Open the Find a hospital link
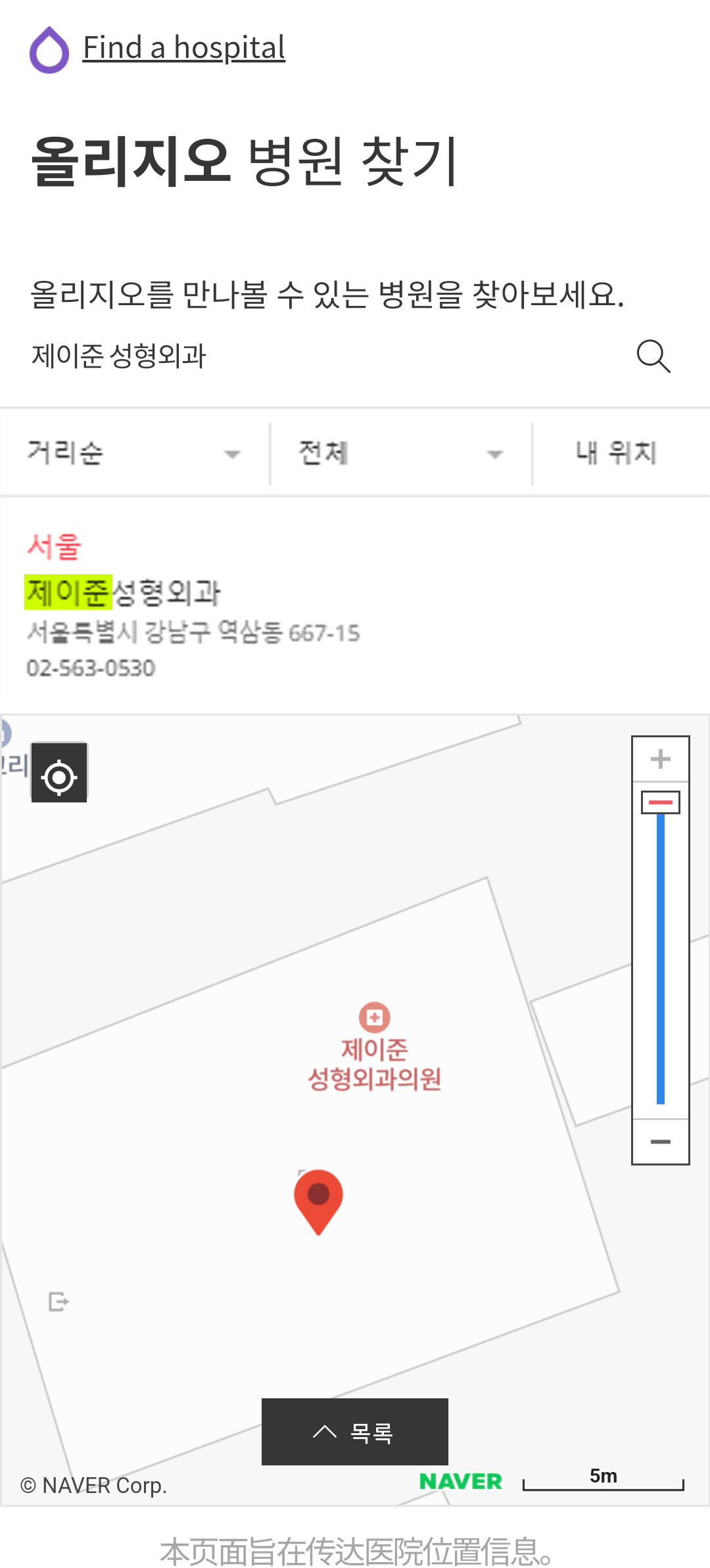This screenshot has width=710, height=1568. click(183, 48)
